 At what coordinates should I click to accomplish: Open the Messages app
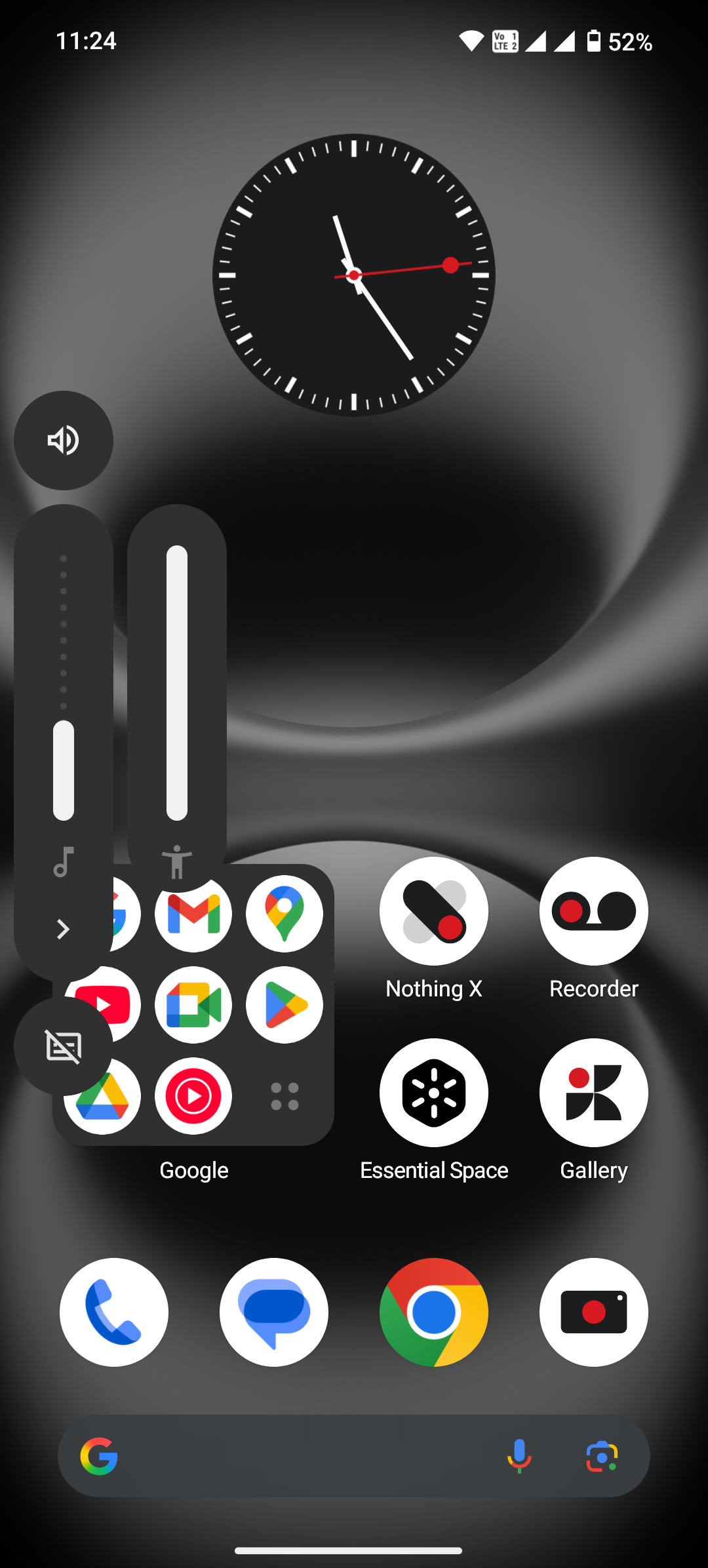(274, 1312)
